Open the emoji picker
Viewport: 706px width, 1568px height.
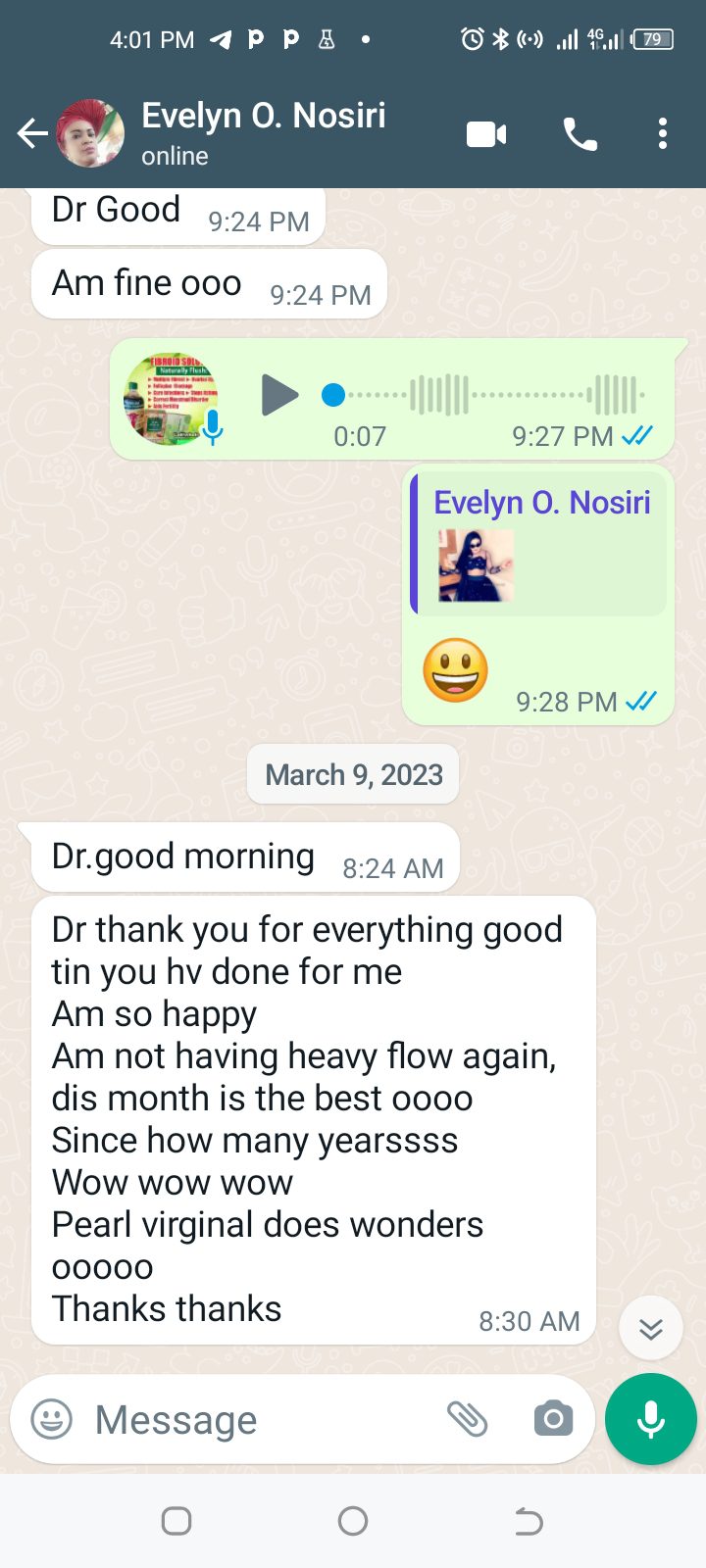[x=52, y=1419]
